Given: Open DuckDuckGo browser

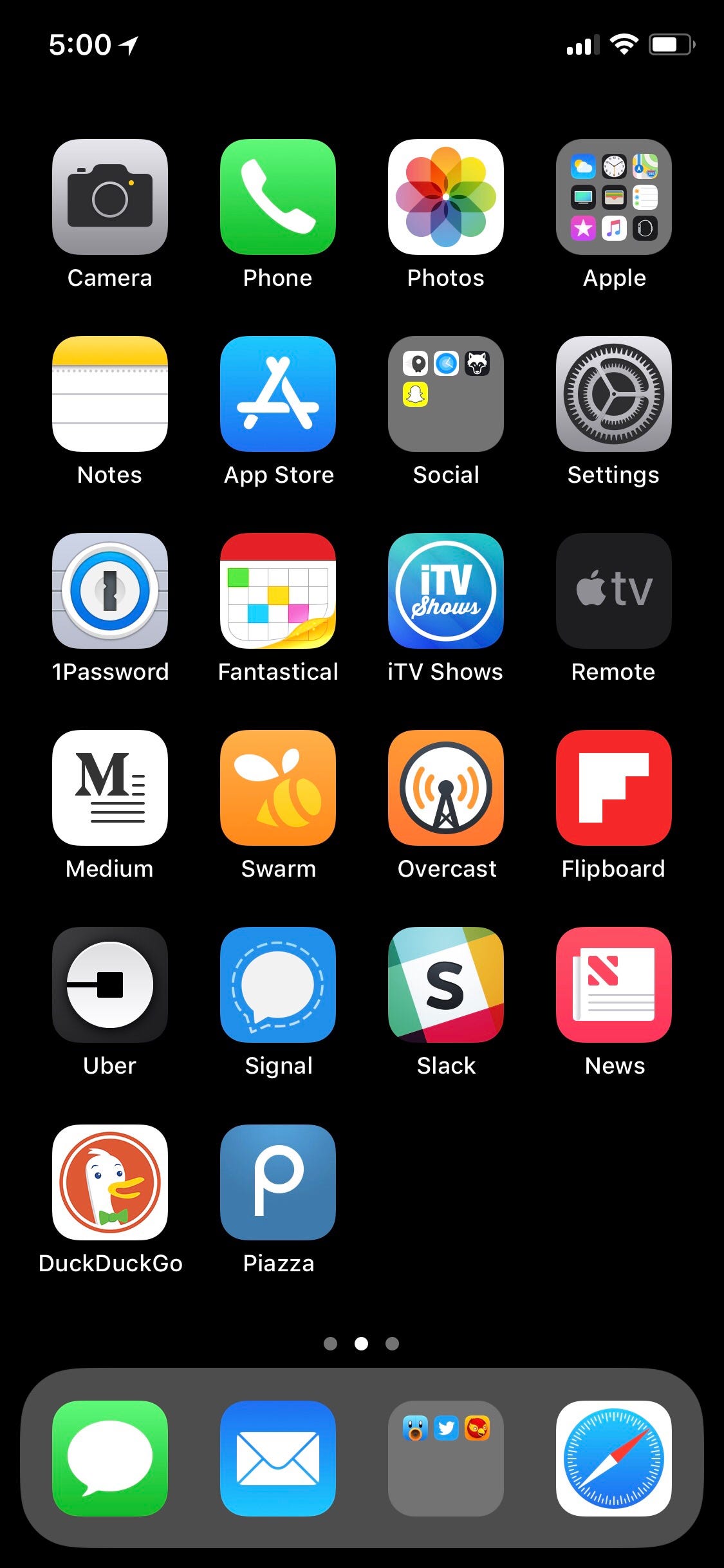Looking at the screenshot, I should (x=110, y=1182).
